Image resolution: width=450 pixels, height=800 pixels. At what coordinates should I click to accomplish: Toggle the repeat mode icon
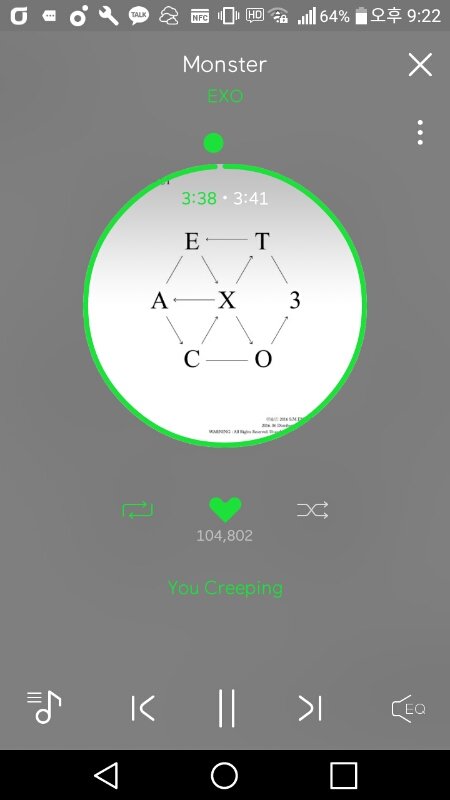pyautogui.click(x=137, y=510)
